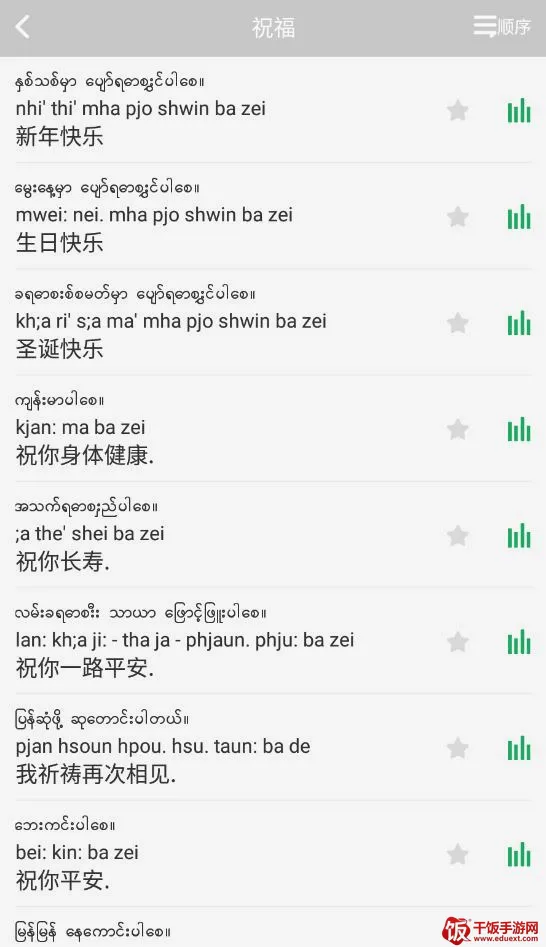Listen to 祝你一路平安 pronunciation
Image resolution: width=546 pixels, height=947 pixels.
[519, 642]
